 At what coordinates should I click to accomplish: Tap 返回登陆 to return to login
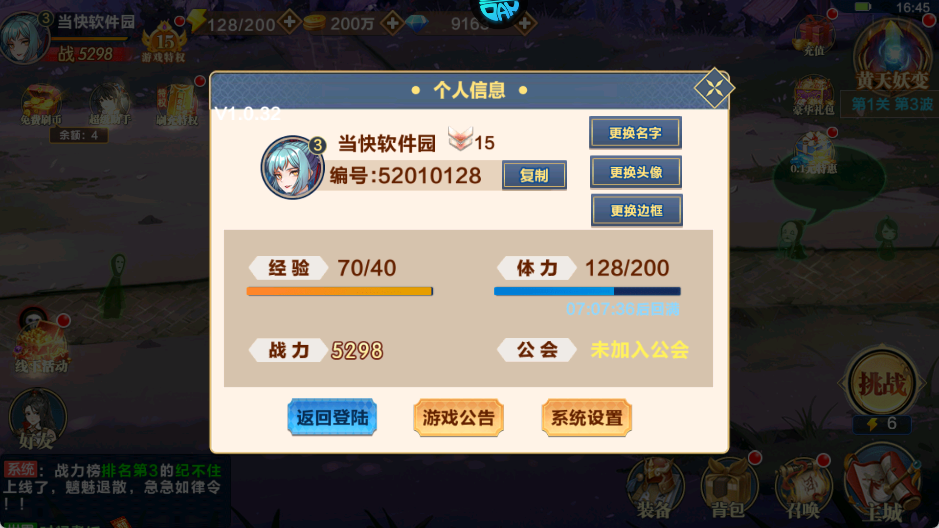pyautogui.click(x=332, y=418)
